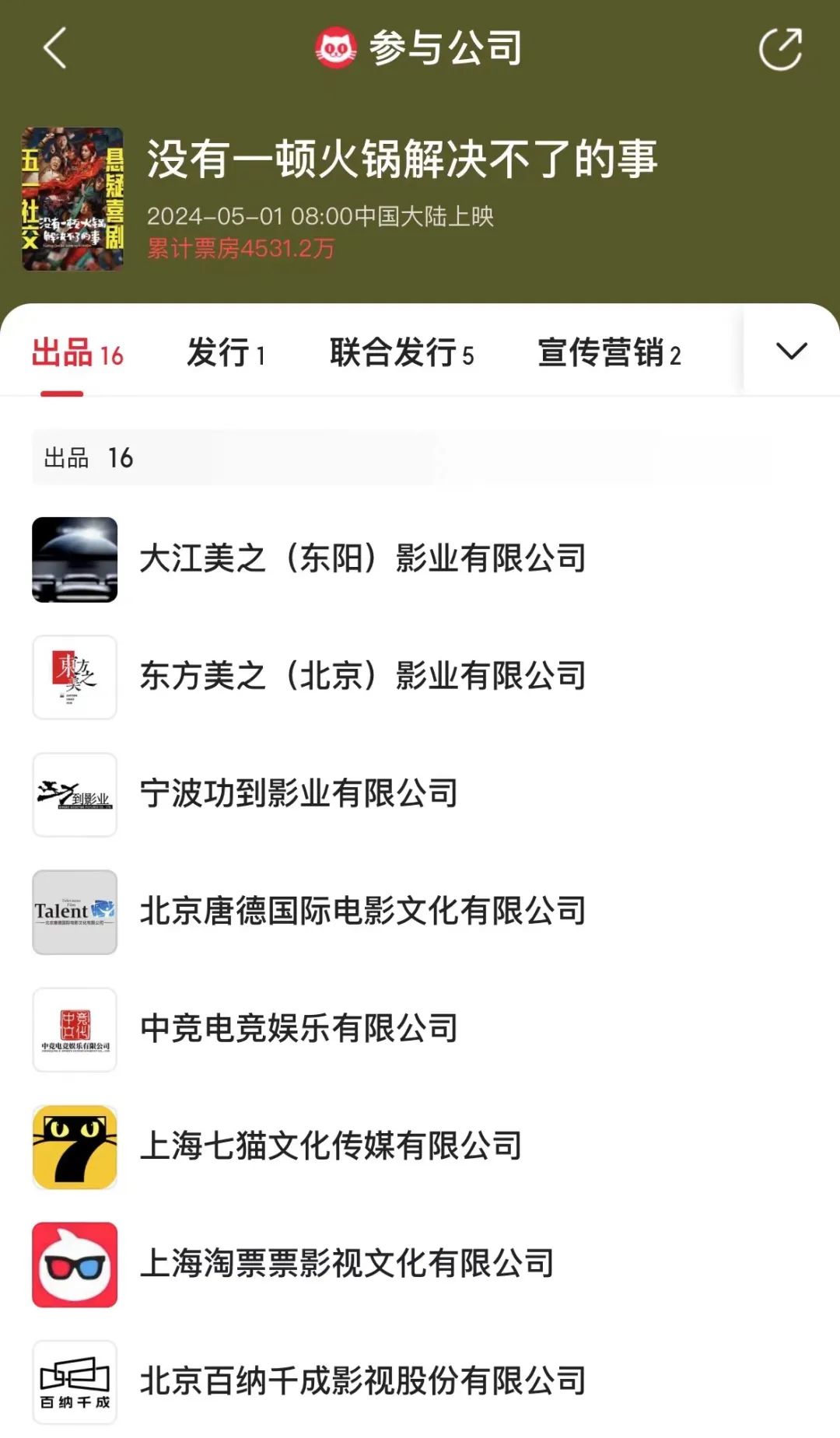Open the movie poster thumbnail
The height and width of the screenshot is (1438, 840).
coord(72,199)
